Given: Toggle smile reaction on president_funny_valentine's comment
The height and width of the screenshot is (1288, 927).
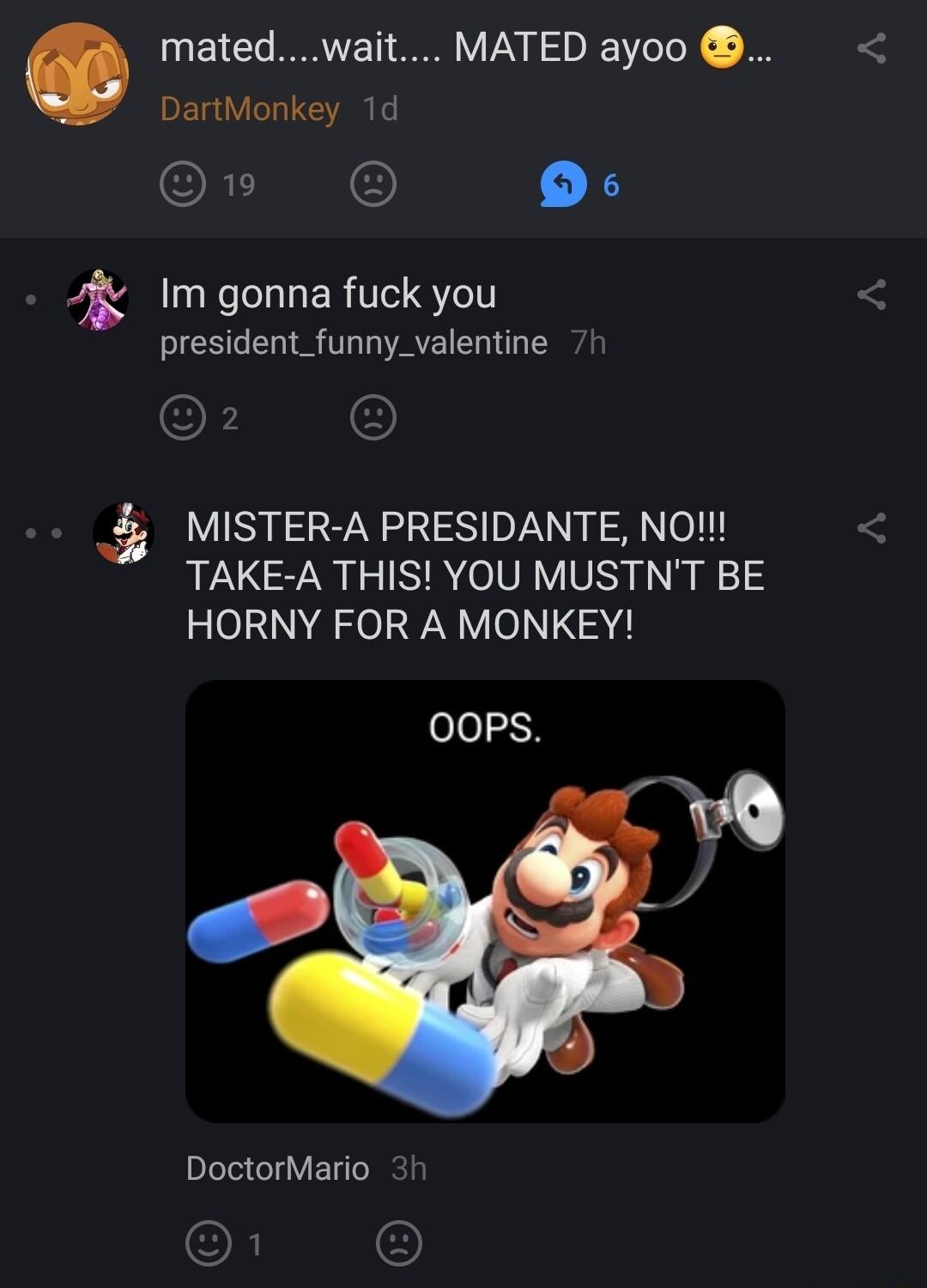Looking at the screenshot, I should [x=185, y=419].
